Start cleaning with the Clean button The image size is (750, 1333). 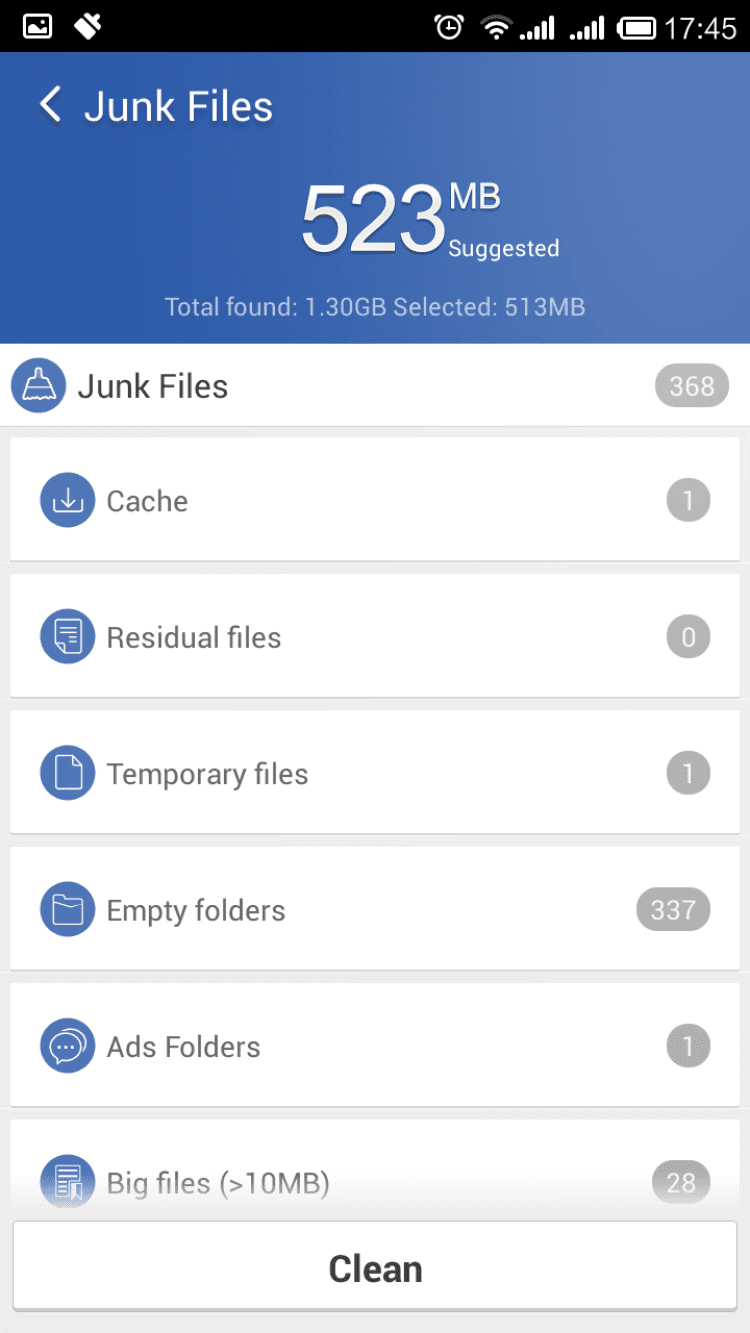375,1268
